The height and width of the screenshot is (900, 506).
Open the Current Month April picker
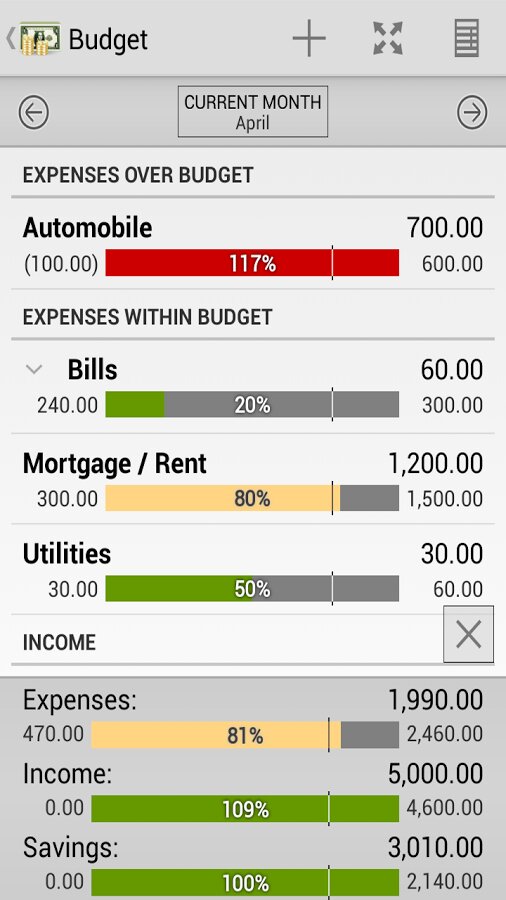(x=252, y=112)
